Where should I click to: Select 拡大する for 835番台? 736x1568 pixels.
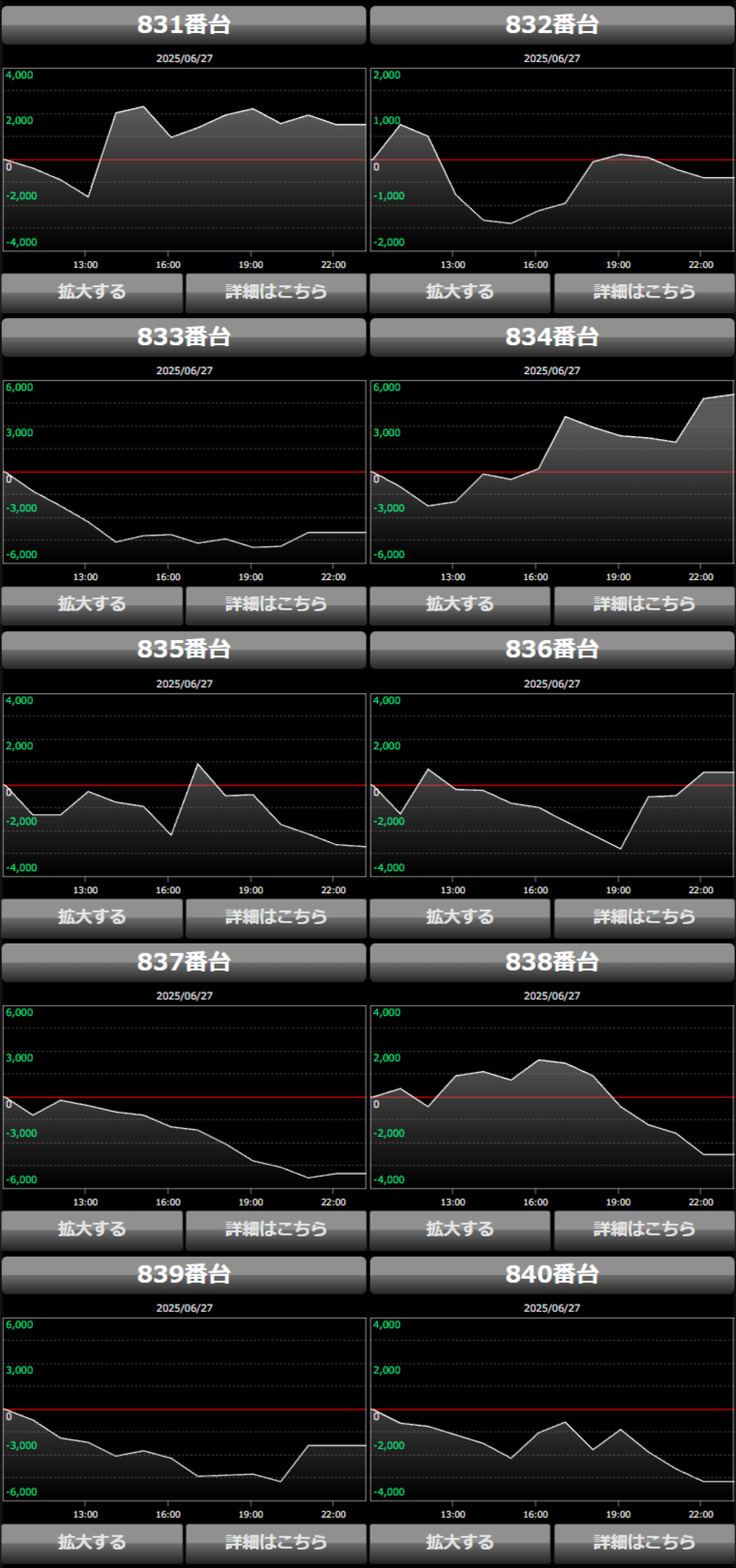tap(92, 917)
